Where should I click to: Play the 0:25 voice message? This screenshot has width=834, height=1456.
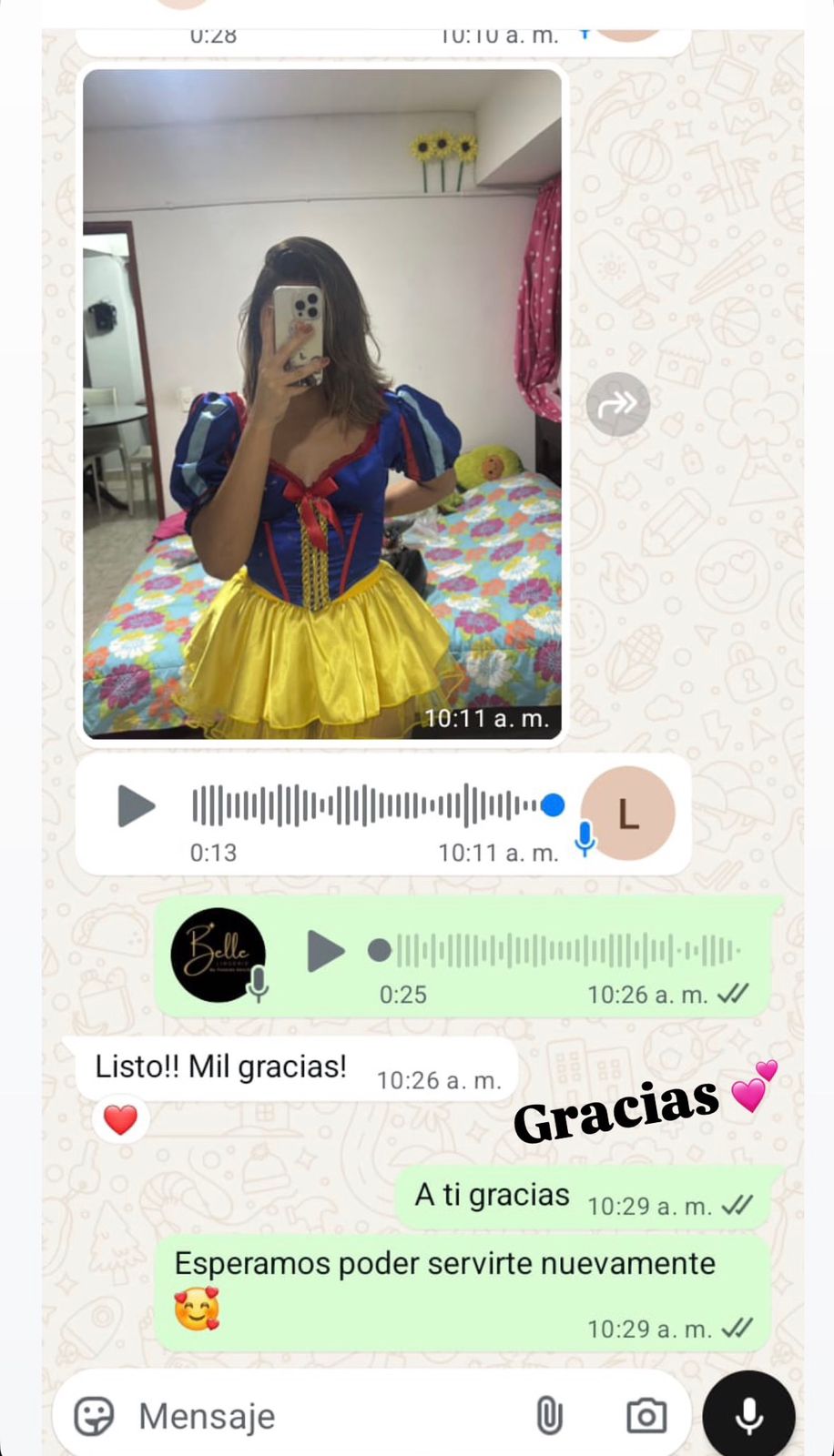(x=325, y=951)
